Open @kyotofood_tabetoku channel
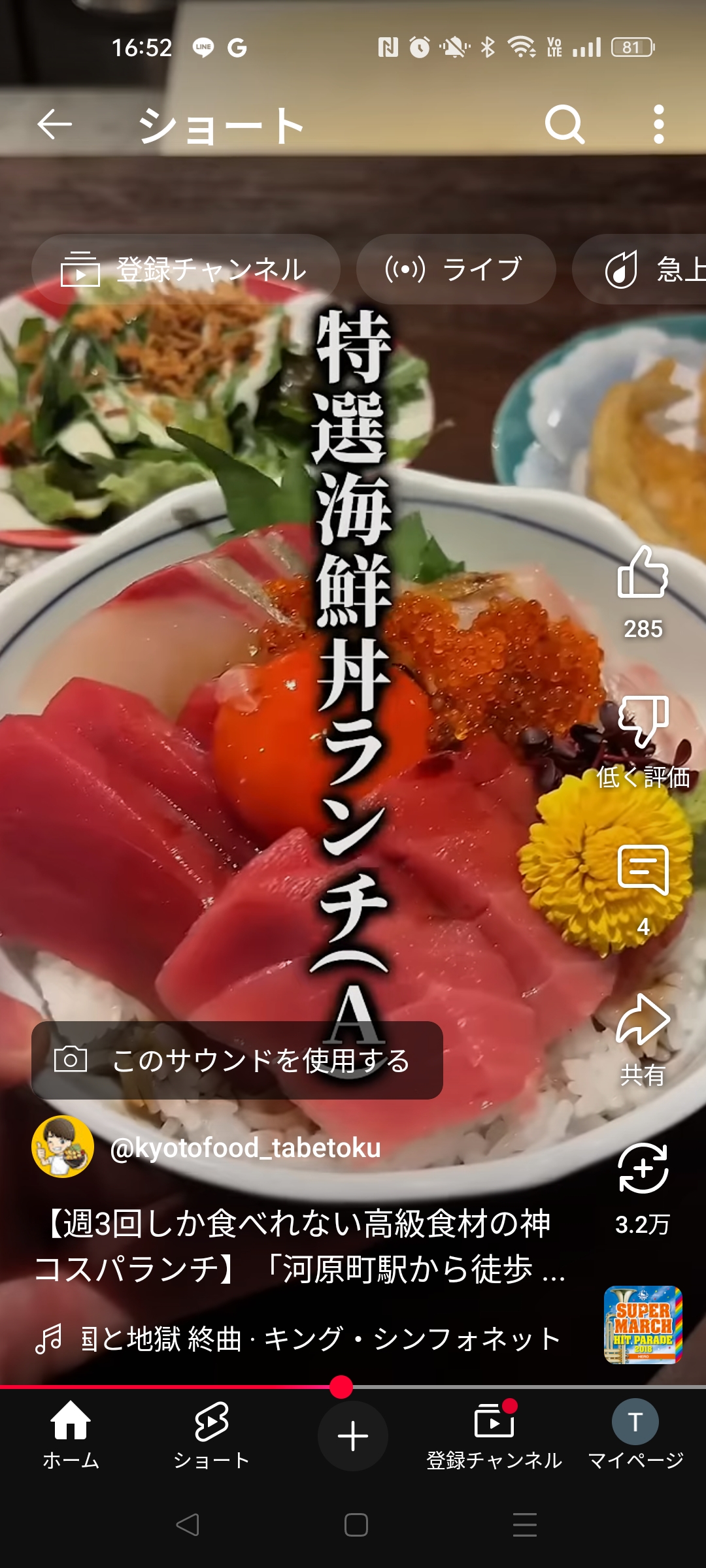 pos(246,1147)
